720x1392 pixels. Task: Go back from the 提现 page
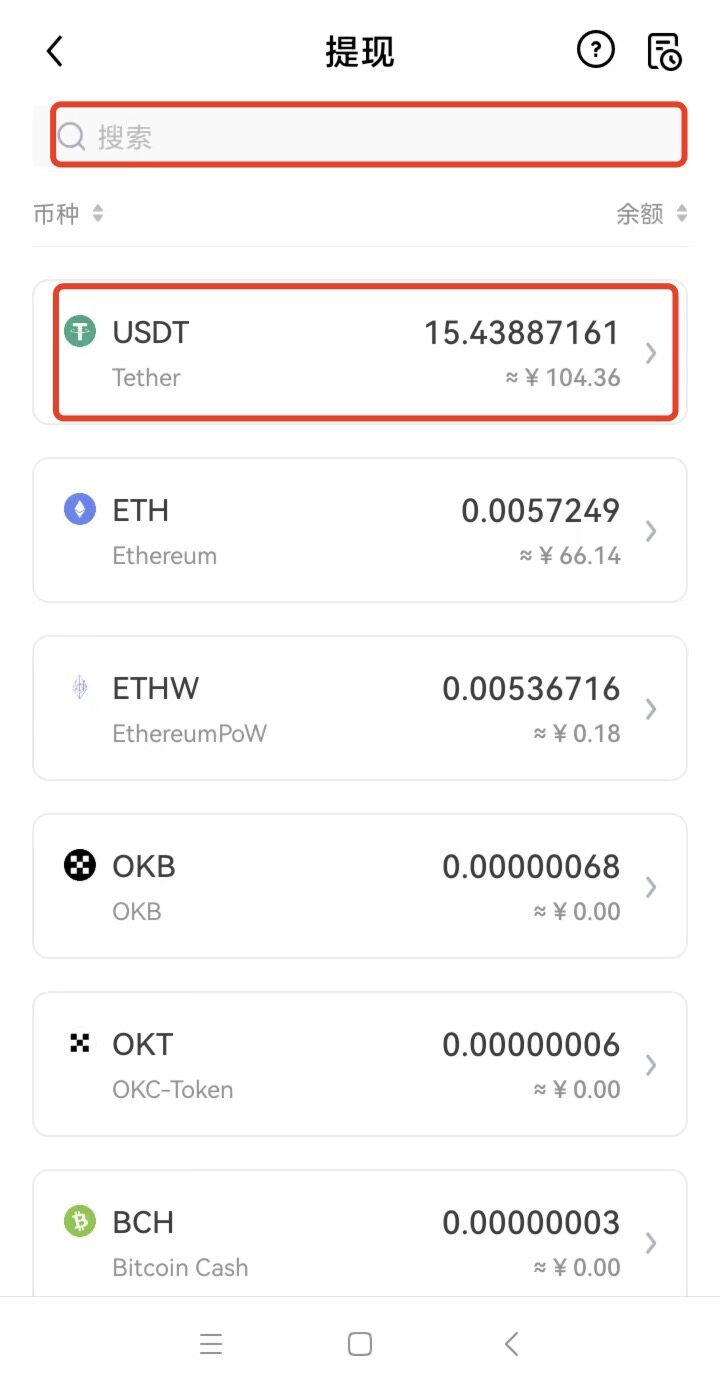pyautogui.click(x=55, y=51)
